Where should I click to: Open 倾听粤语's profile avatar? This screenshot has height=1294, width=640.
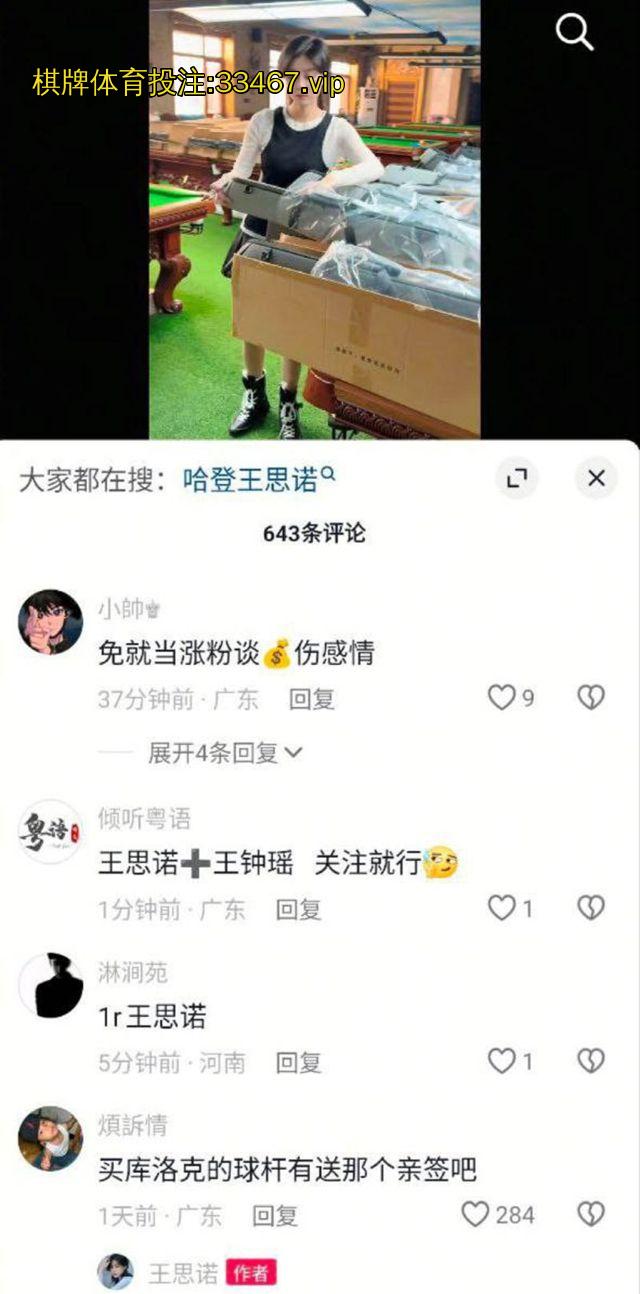click(x=50, y=831)
